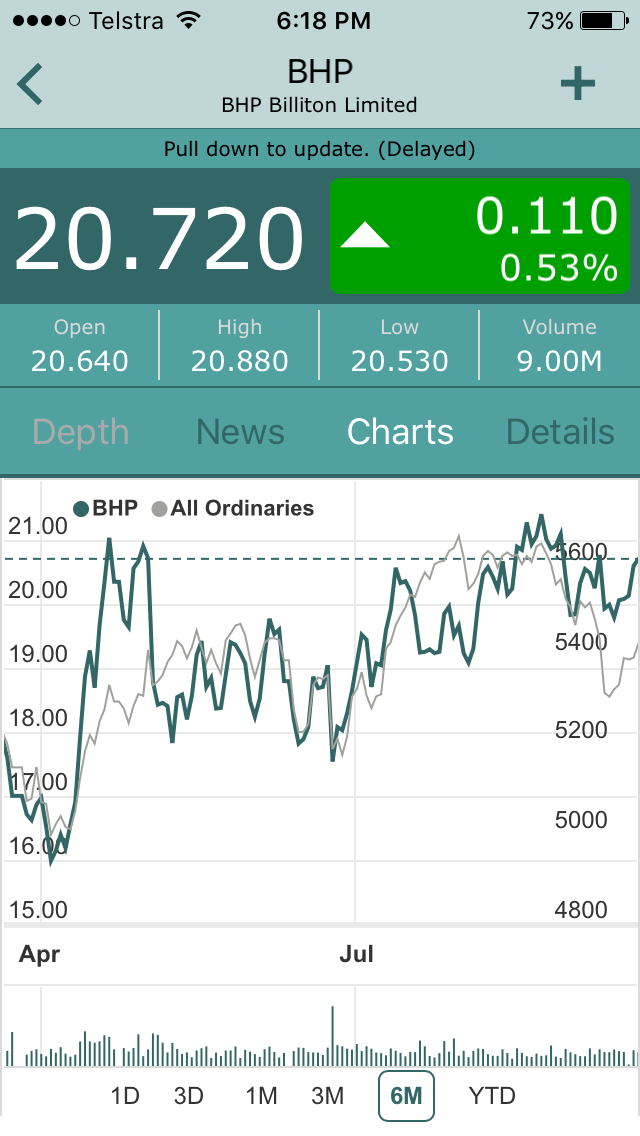The image size is (640, 1136).
Task: Go back from the BHP page
Action: pyautogui.click(x=30, y=85)
